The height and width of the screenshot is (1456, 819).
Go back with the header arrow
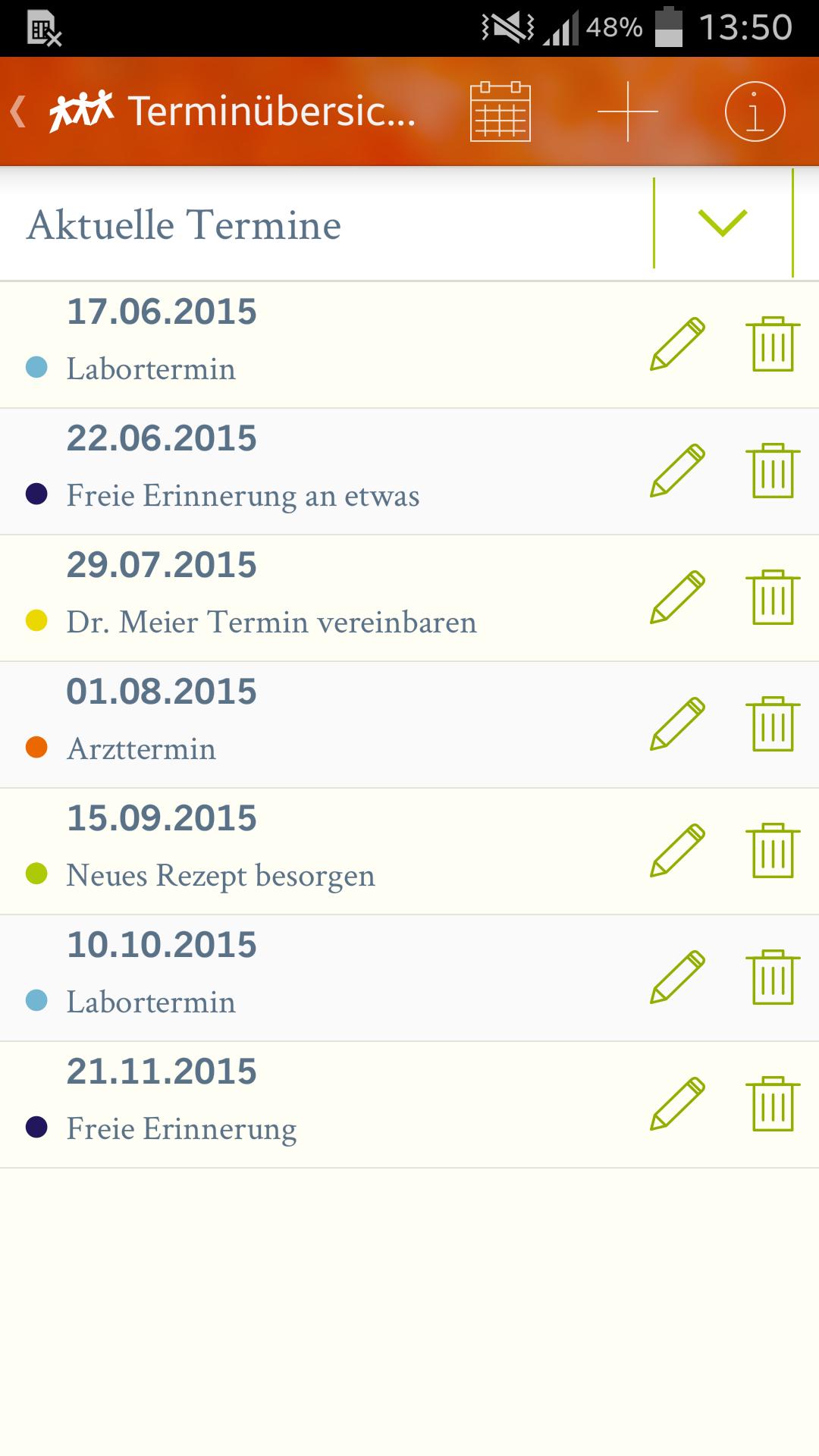coord(19,111)
